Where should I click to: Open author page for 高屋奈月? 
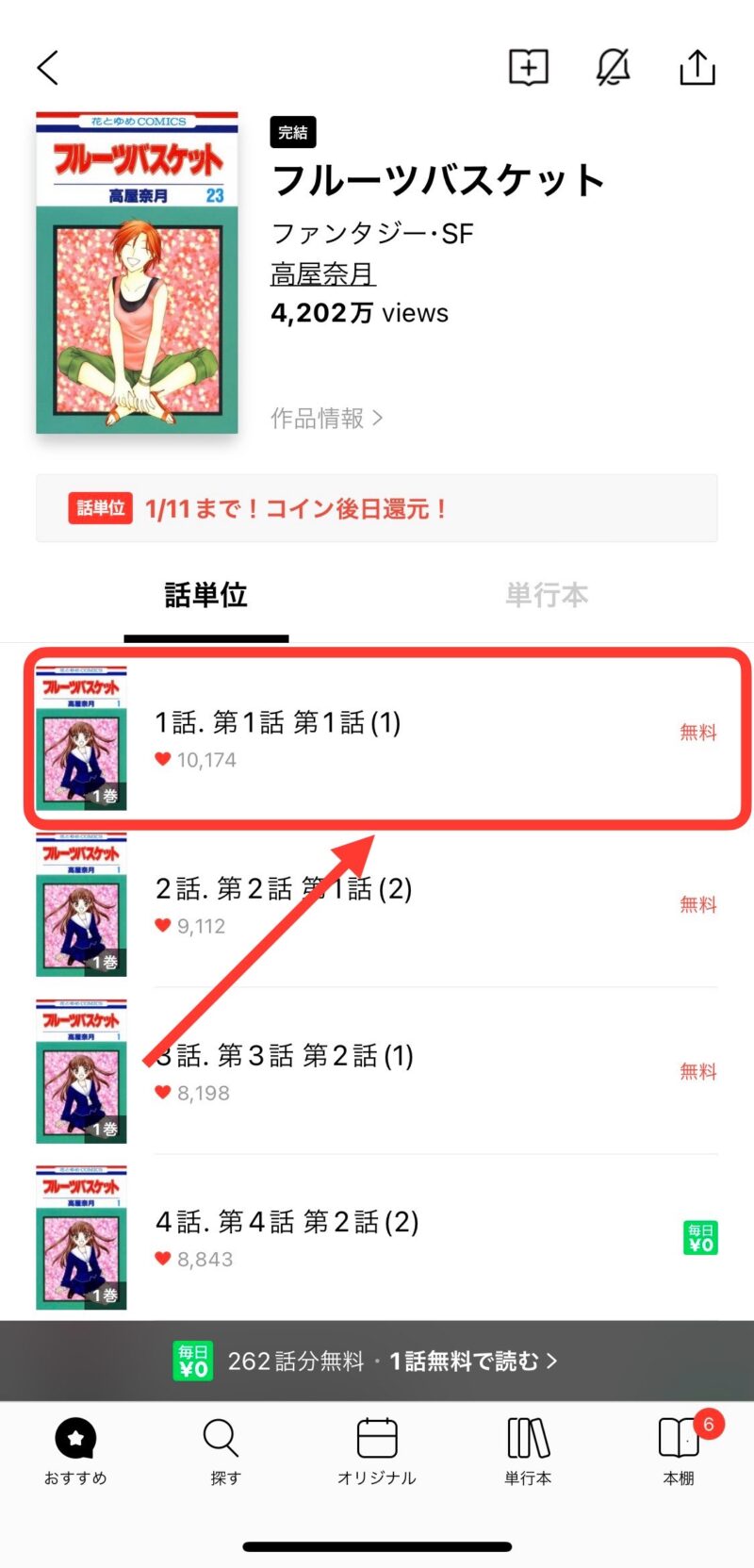pyautogui.click(x=322, y=272)
